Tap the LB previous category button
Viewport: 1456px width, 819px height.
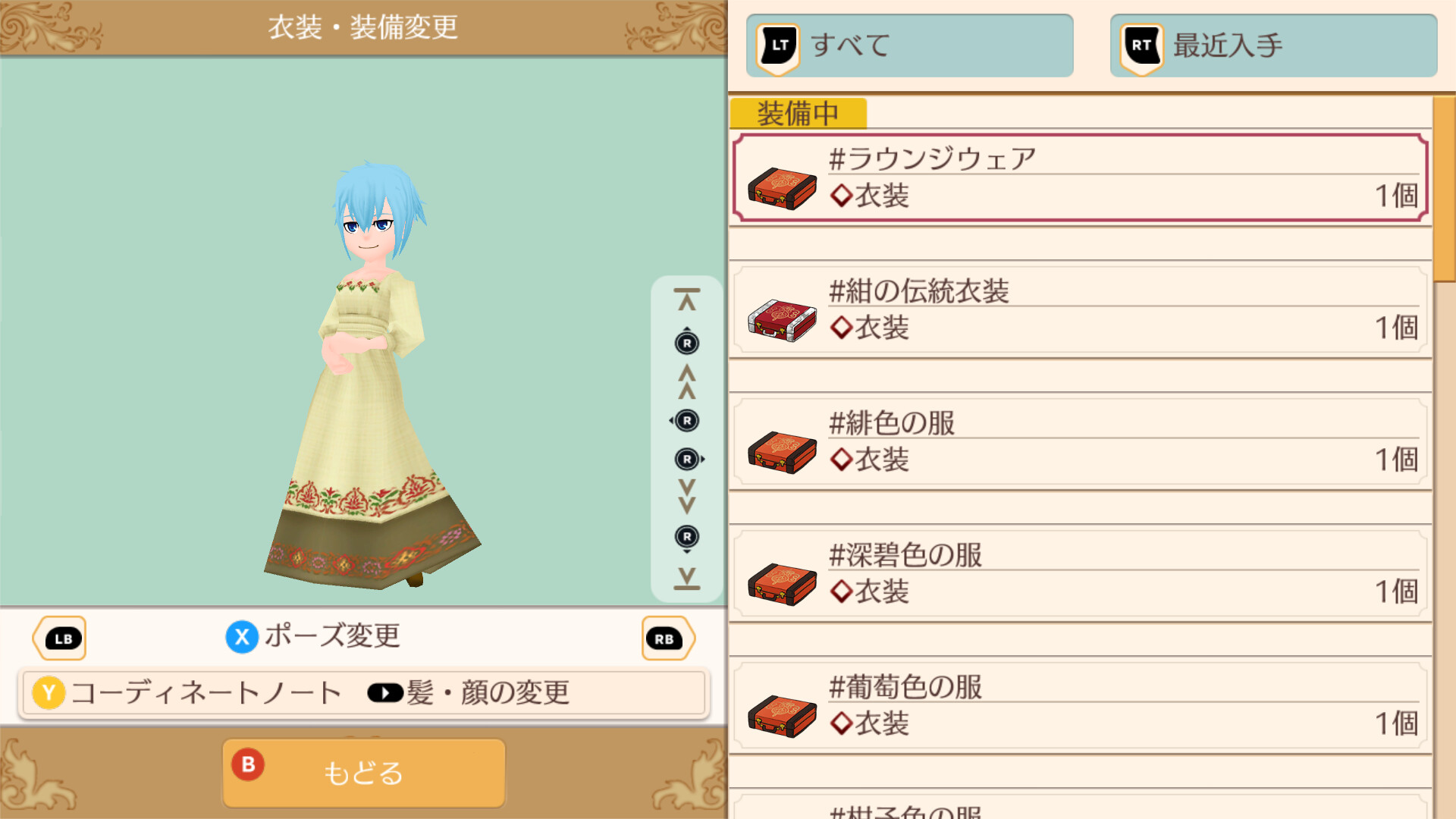61,639
